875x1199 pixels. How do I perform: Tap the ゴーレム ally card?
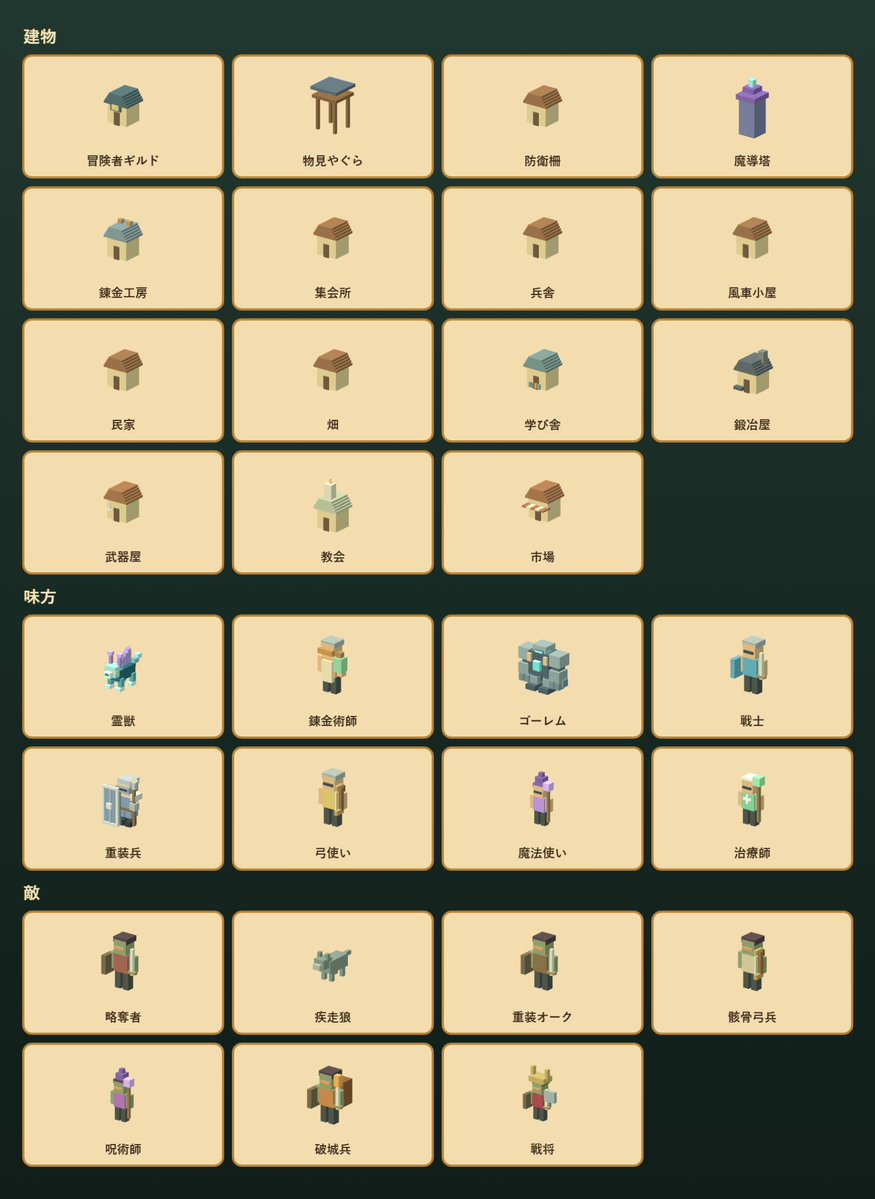542,677
